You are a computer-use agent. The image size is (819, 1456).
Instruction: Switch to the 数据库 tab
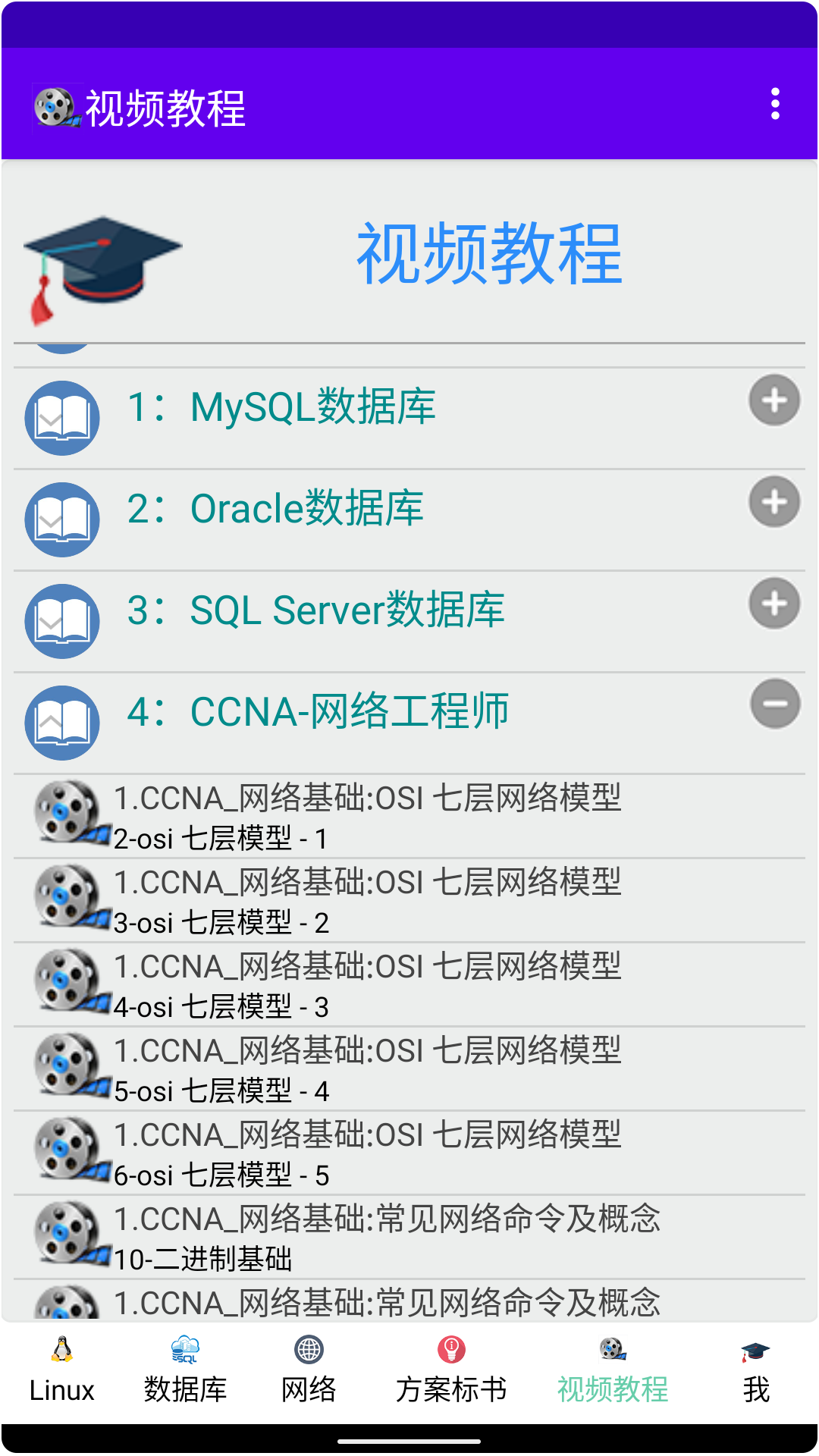pyautogui.click(x=185, y=1371)
